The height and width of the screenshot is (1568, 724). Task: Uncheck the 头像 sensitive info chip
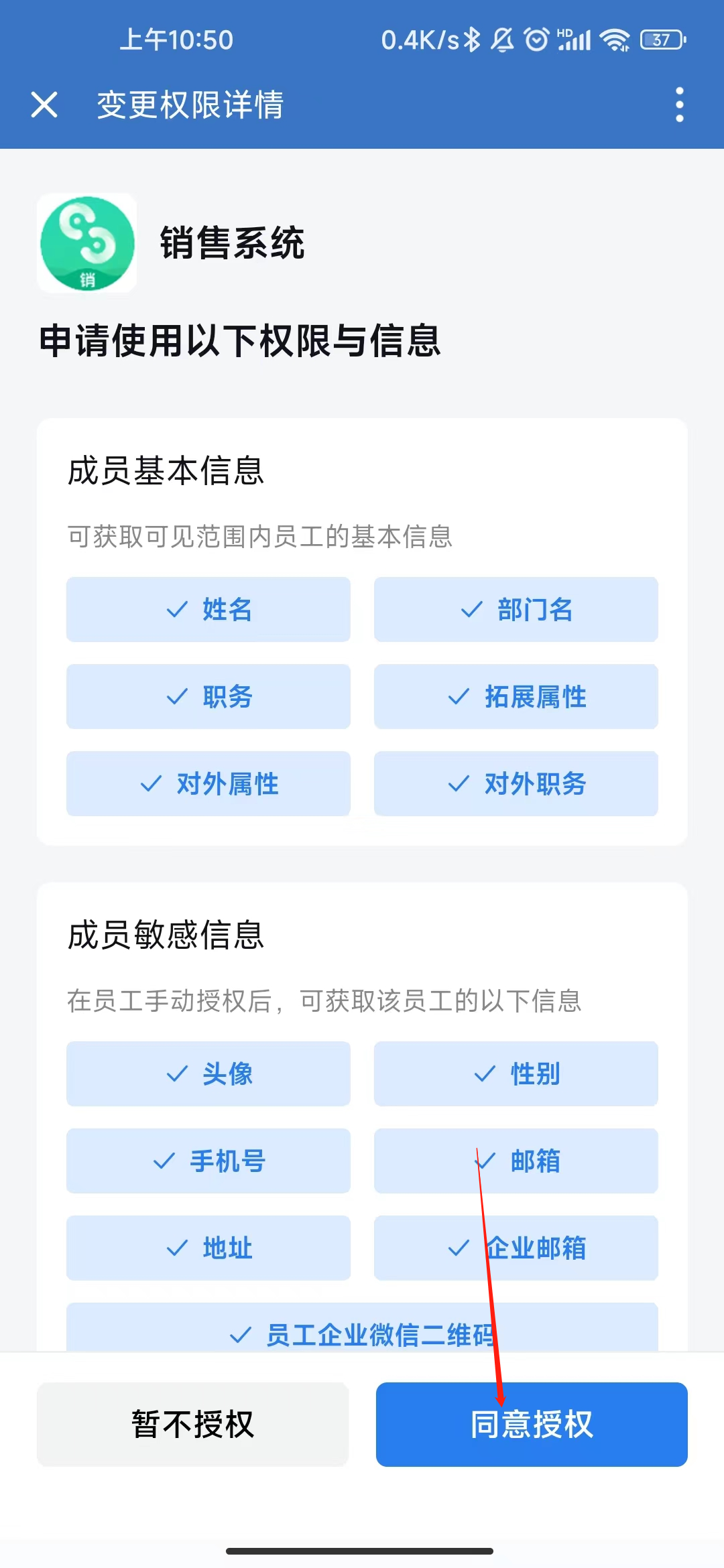208,1073
